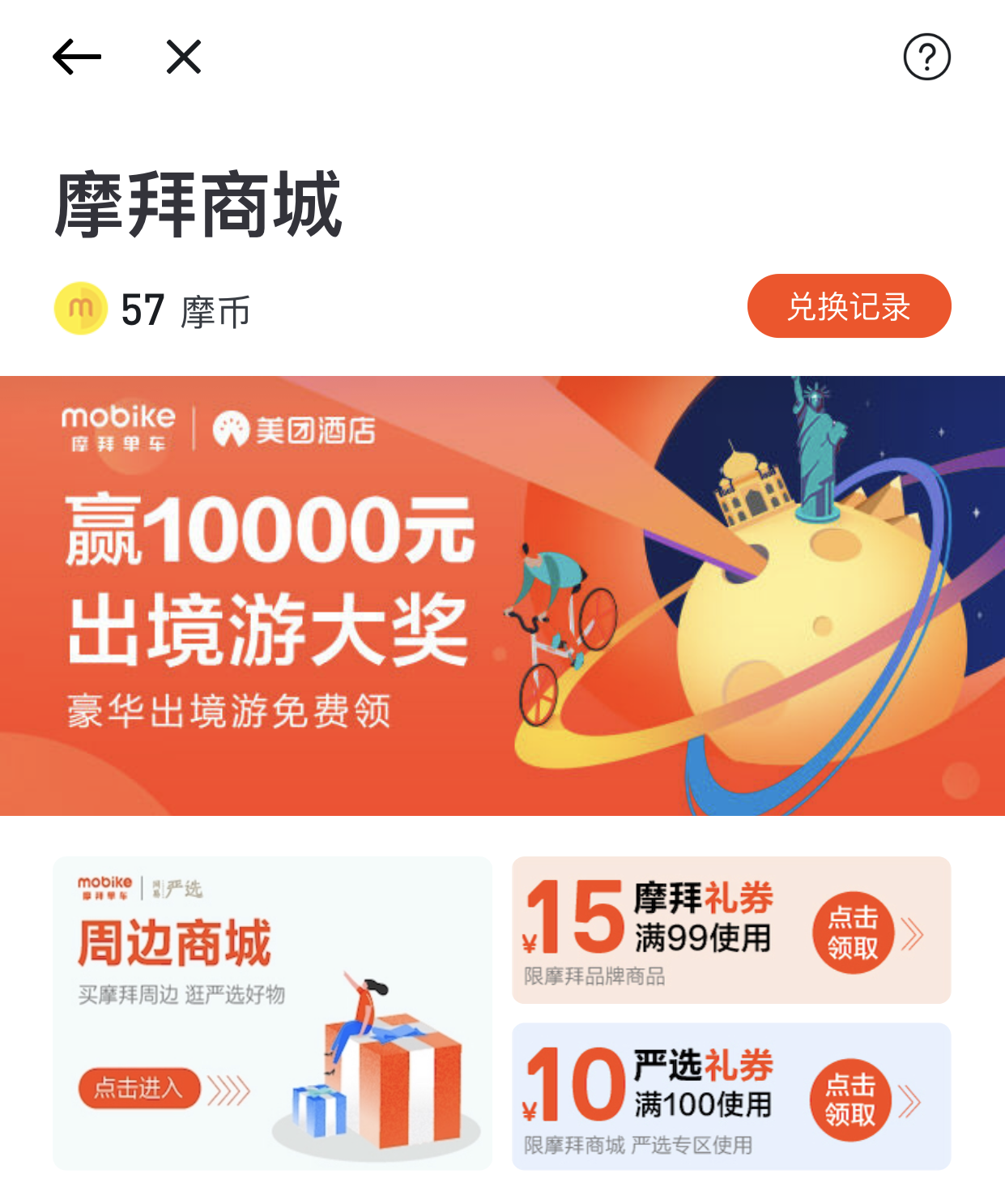Close the 摩拜商城 page
The width and height of the screenshot is (1005, 1204).
click(x=184, y=58)
